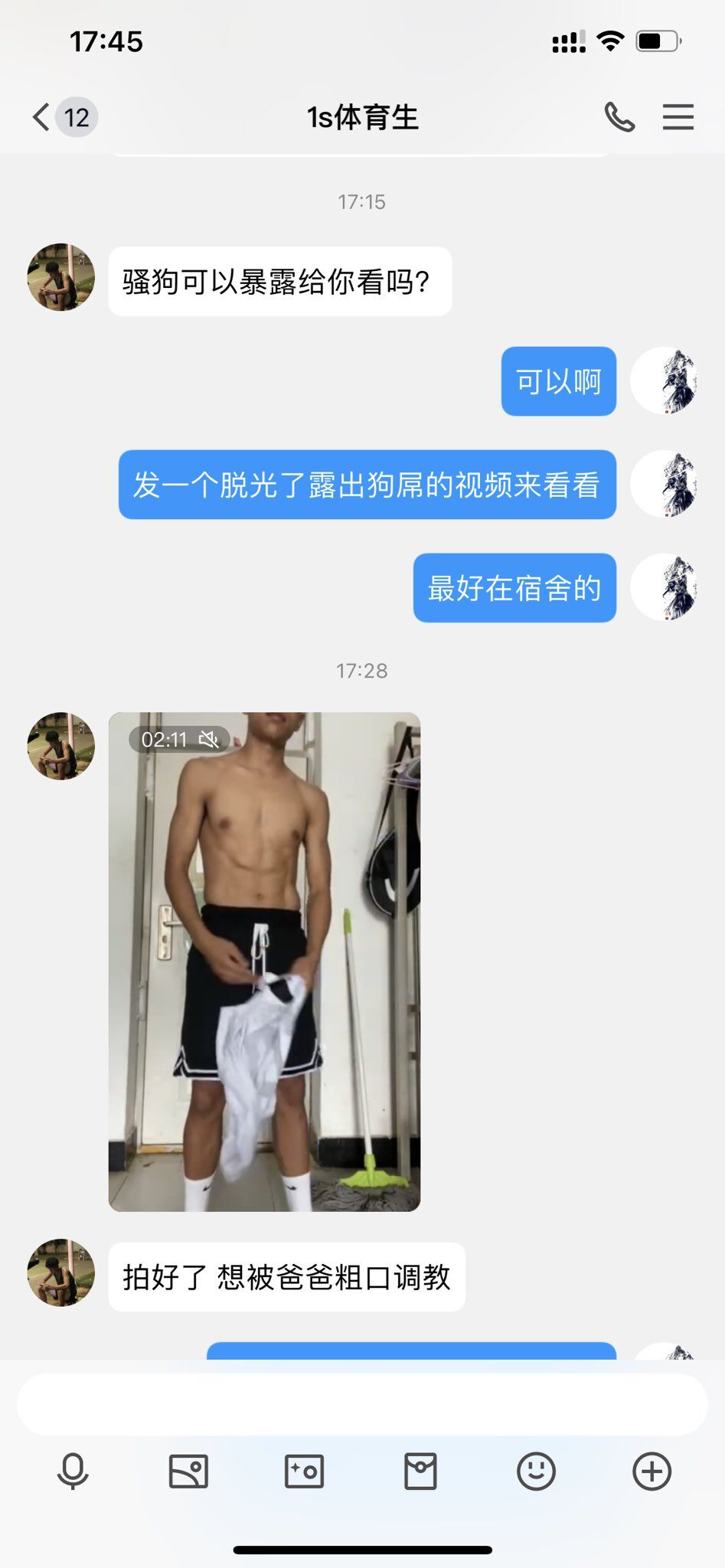Focus the message input field
Image resolution: width=725 pixels, height=1568 pixels.
coord(362,1404)
